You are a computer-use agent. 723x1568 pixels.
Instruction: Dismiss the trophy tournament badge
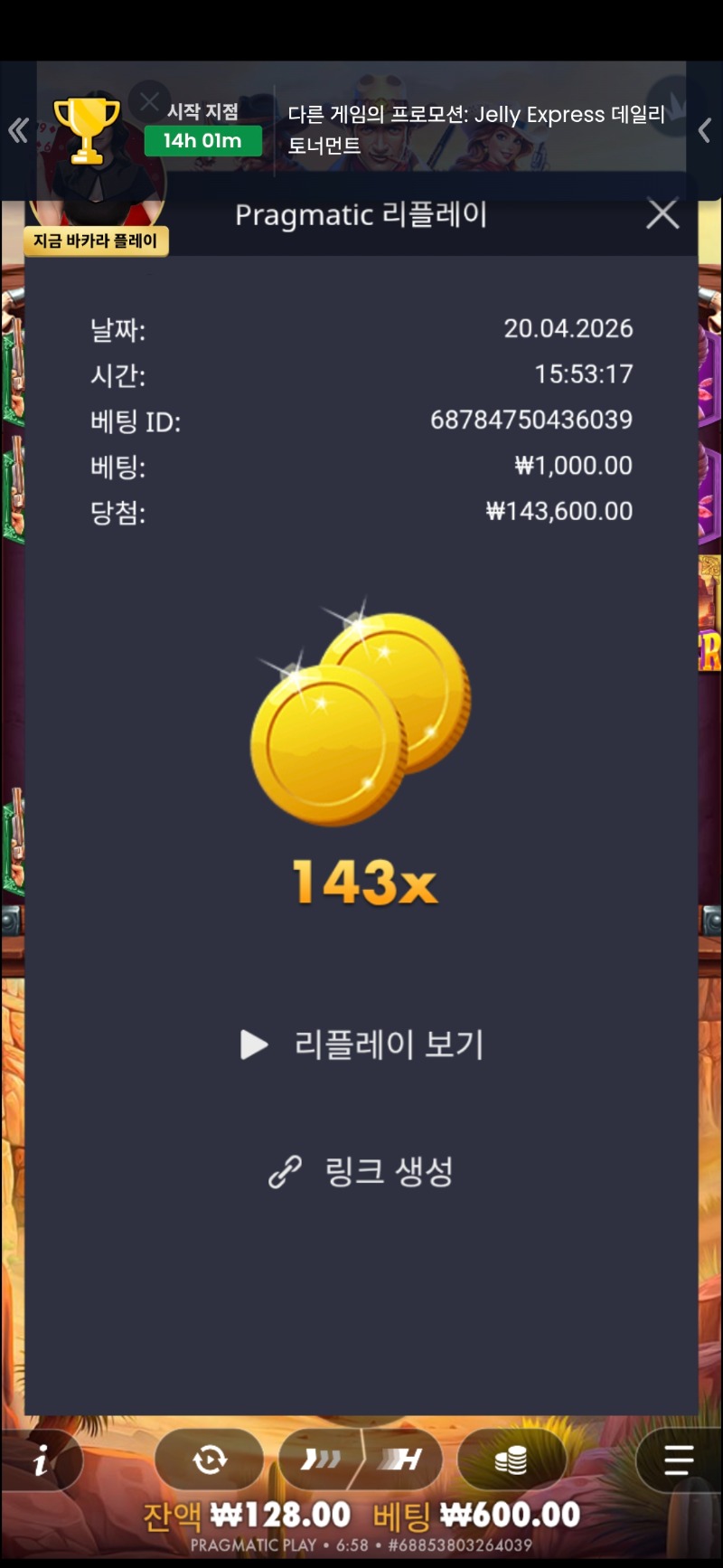point(149,101)
